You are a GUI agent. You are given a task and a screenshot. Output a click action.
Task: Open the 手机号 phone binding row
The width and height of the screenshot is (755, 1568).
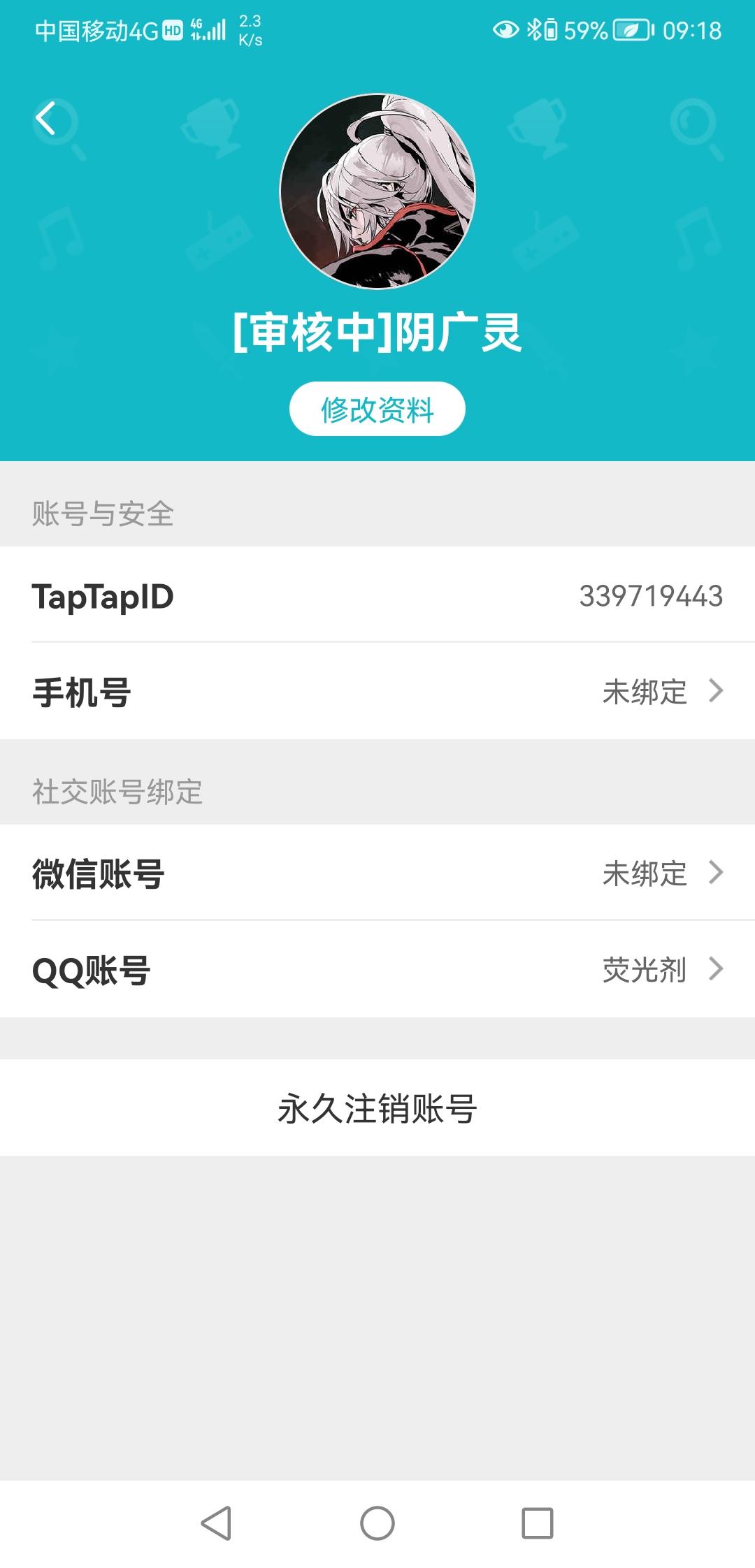[x=377, y=692]
